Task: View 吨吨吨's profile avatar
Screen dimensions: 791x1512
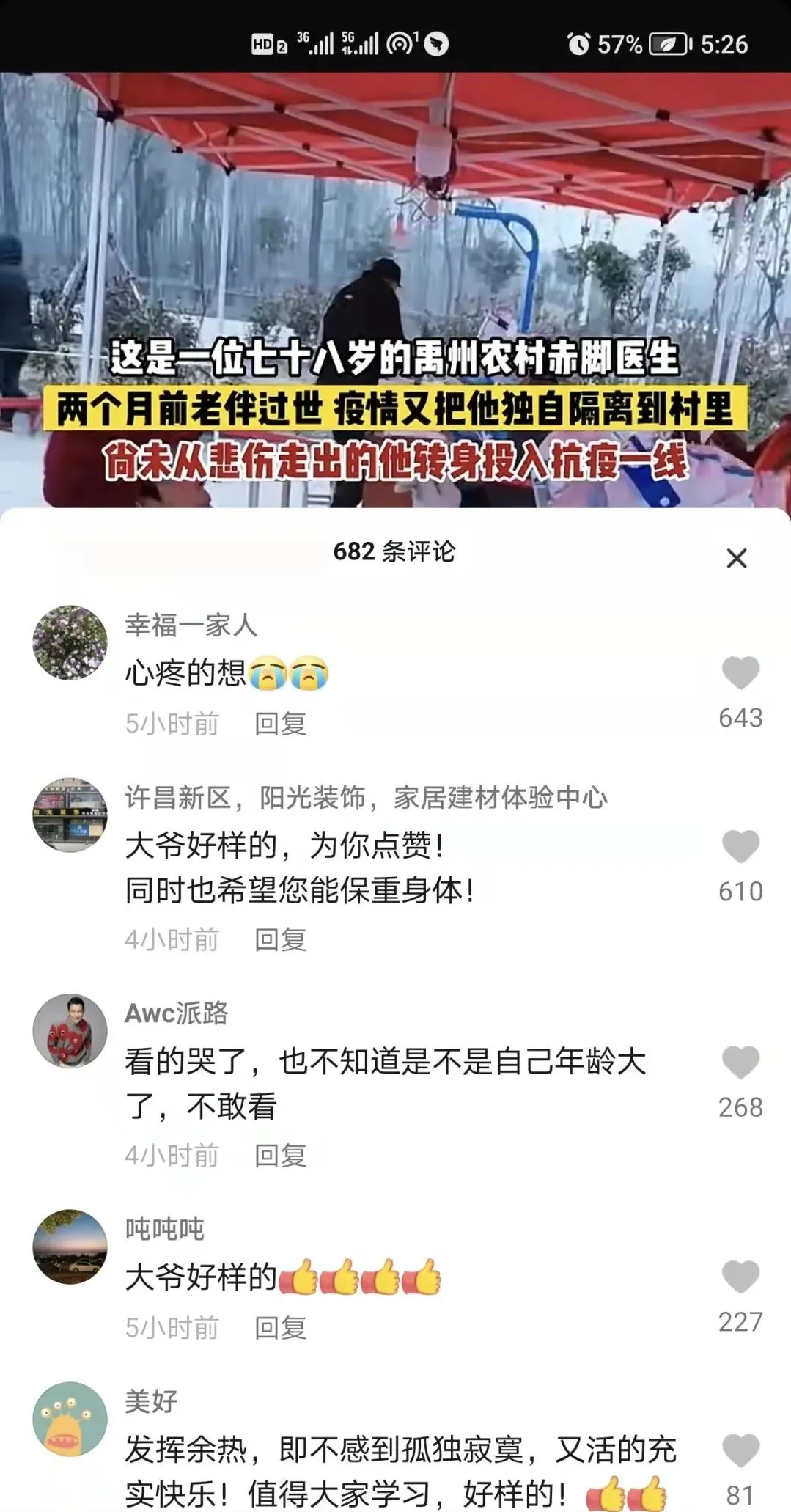Action: coord(70,1247)
